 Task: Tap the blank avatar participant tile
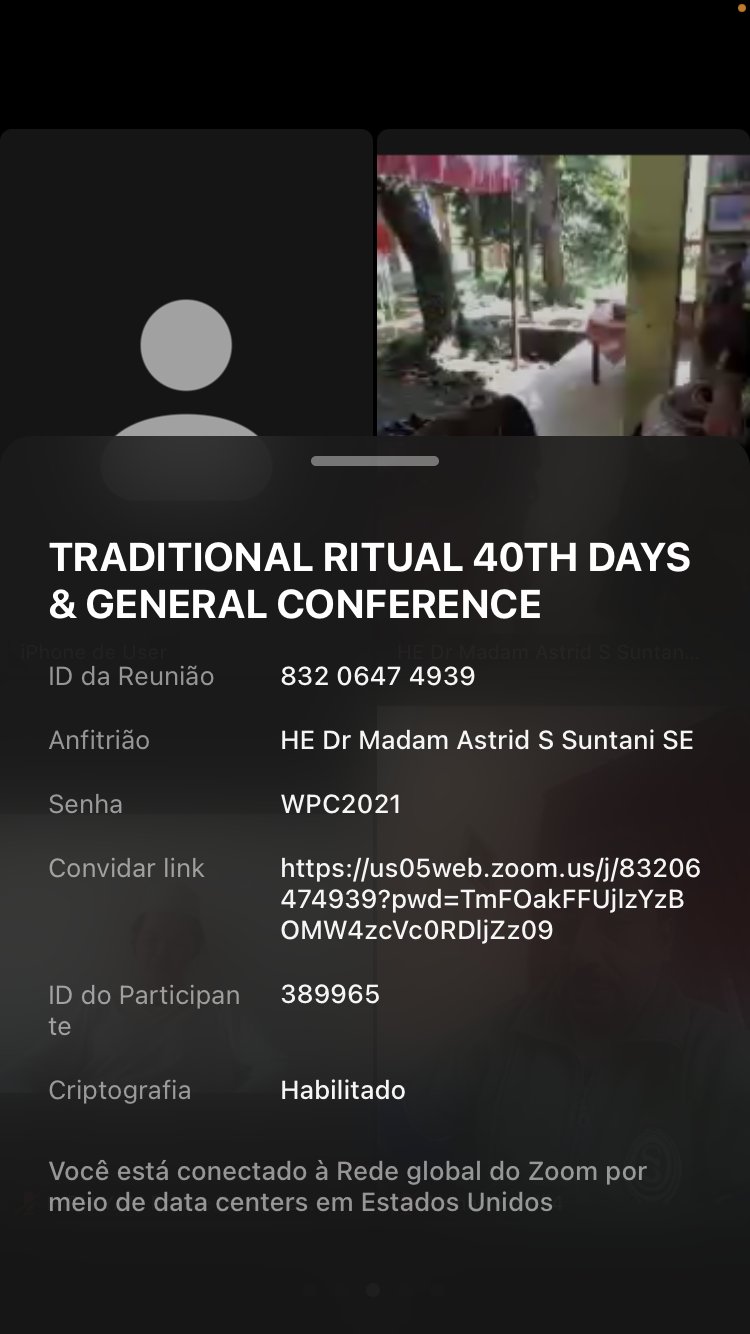(186, 284)
